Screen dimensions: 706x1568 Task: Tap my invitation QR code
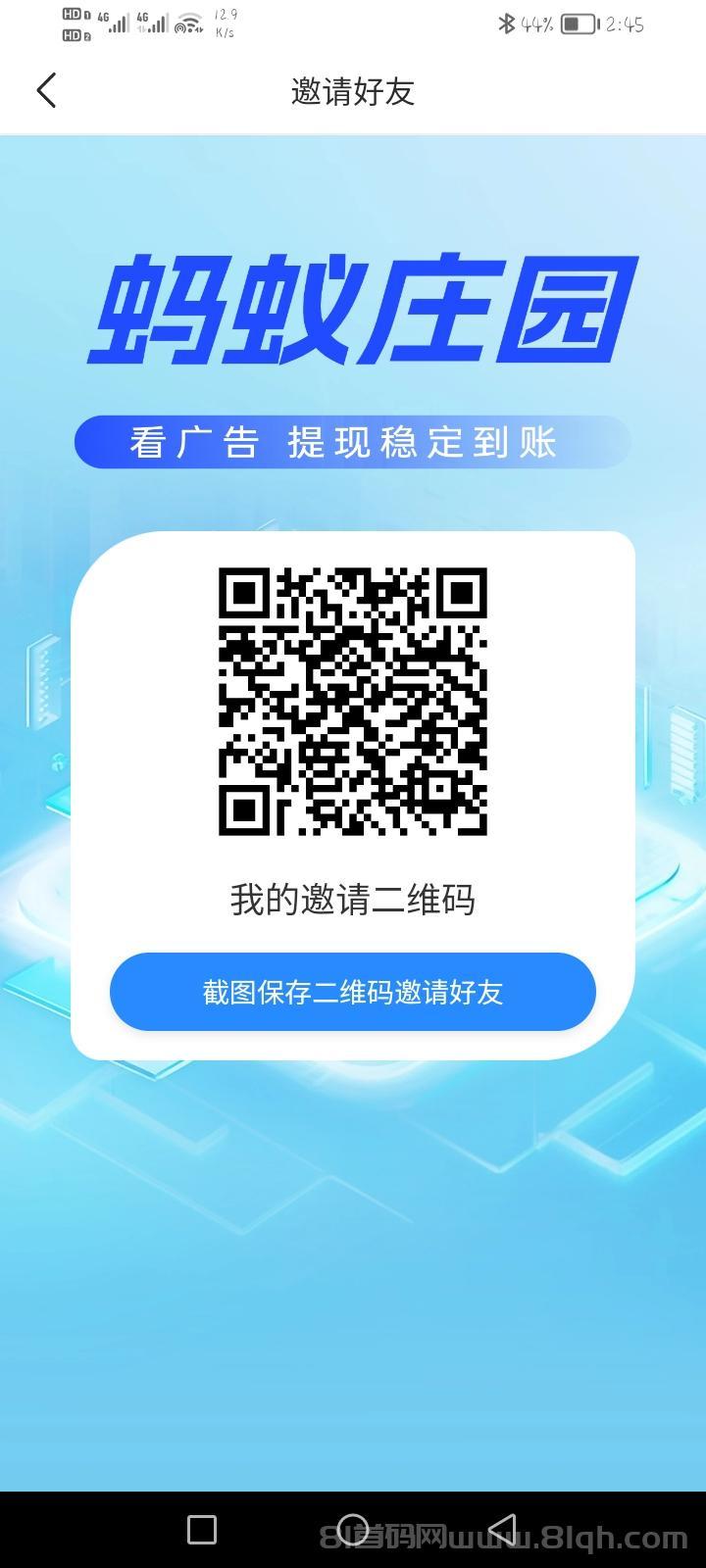tap(353, 704)
